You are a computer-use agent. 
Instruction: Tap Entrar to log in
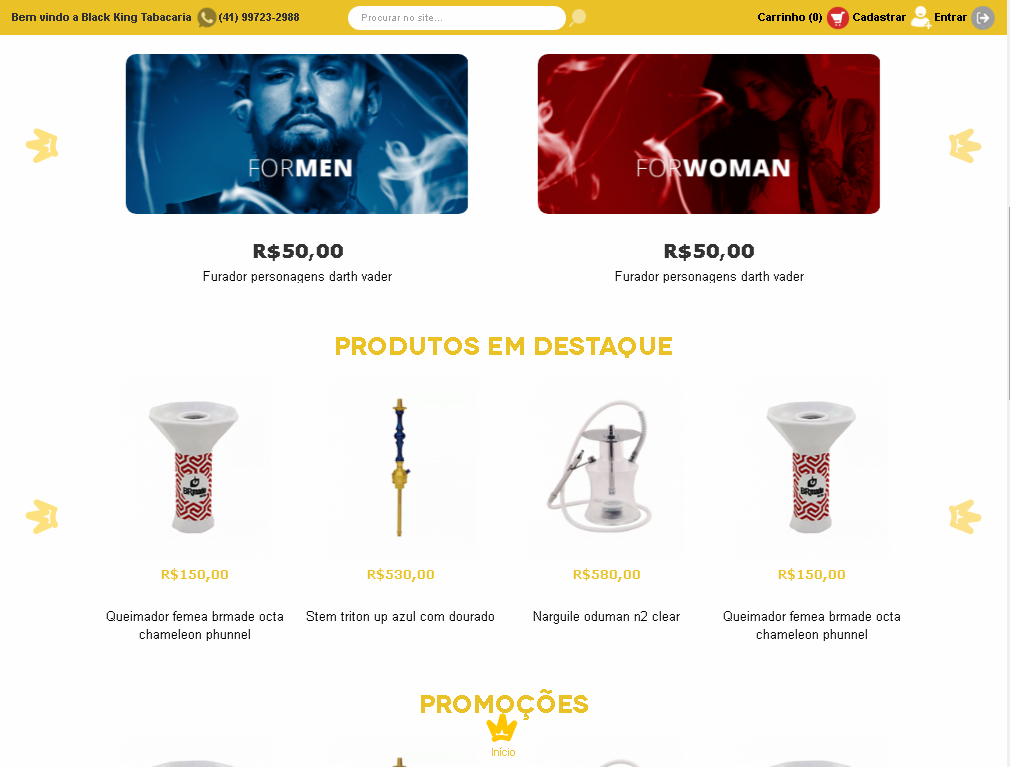coord(963,17)
